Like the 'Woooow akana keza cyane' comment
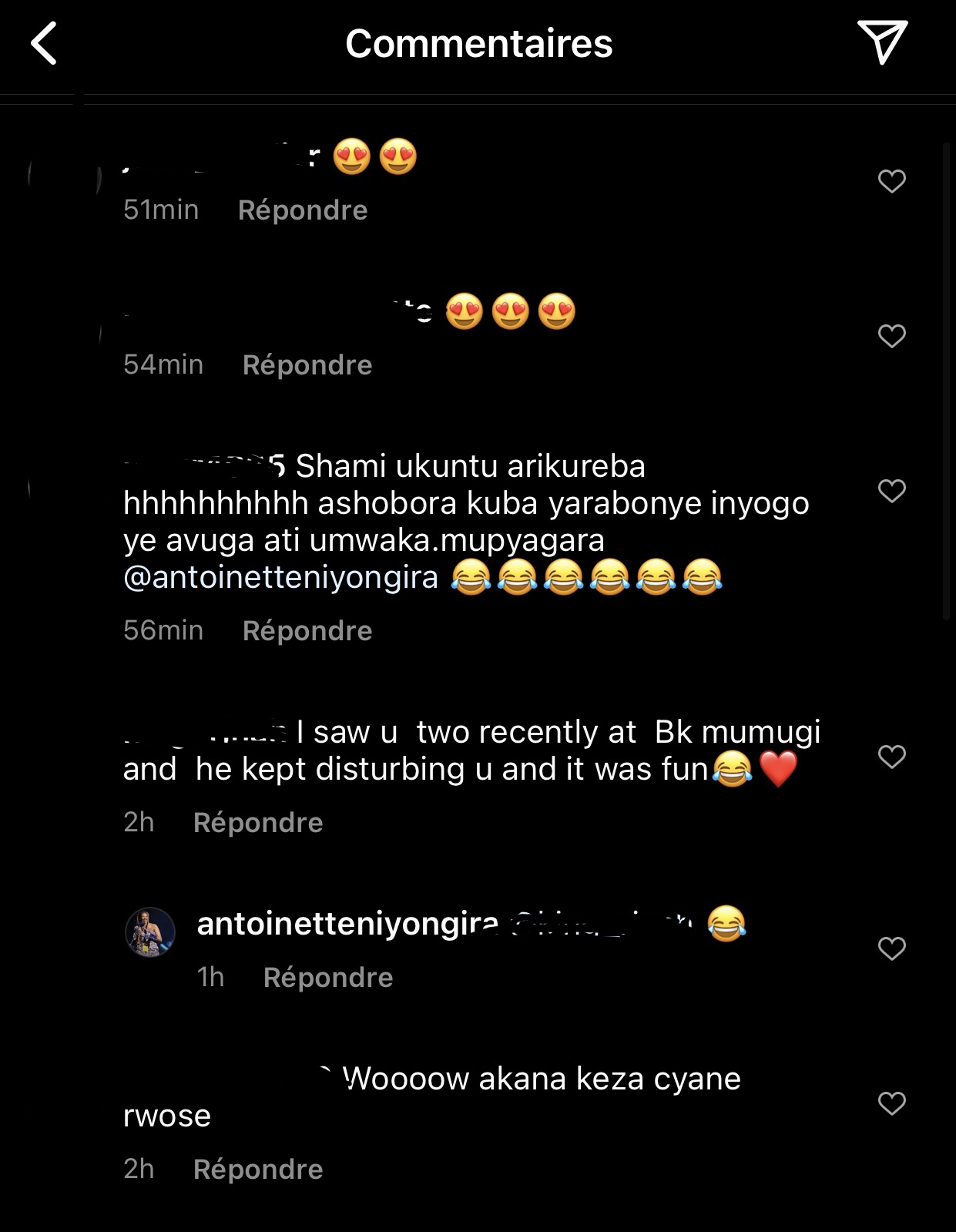The height and width of the screenshot is (1232, 956). pos(891,1103)
